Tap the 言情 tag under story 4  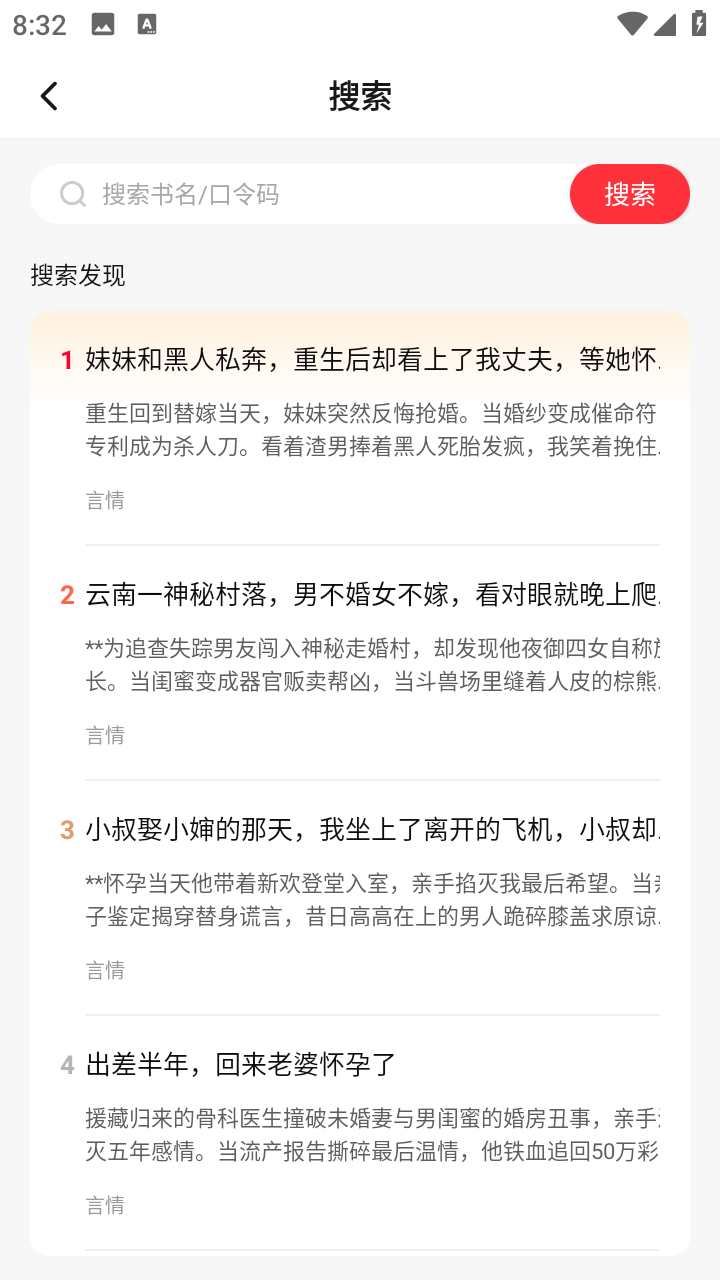coord(105,1205)
